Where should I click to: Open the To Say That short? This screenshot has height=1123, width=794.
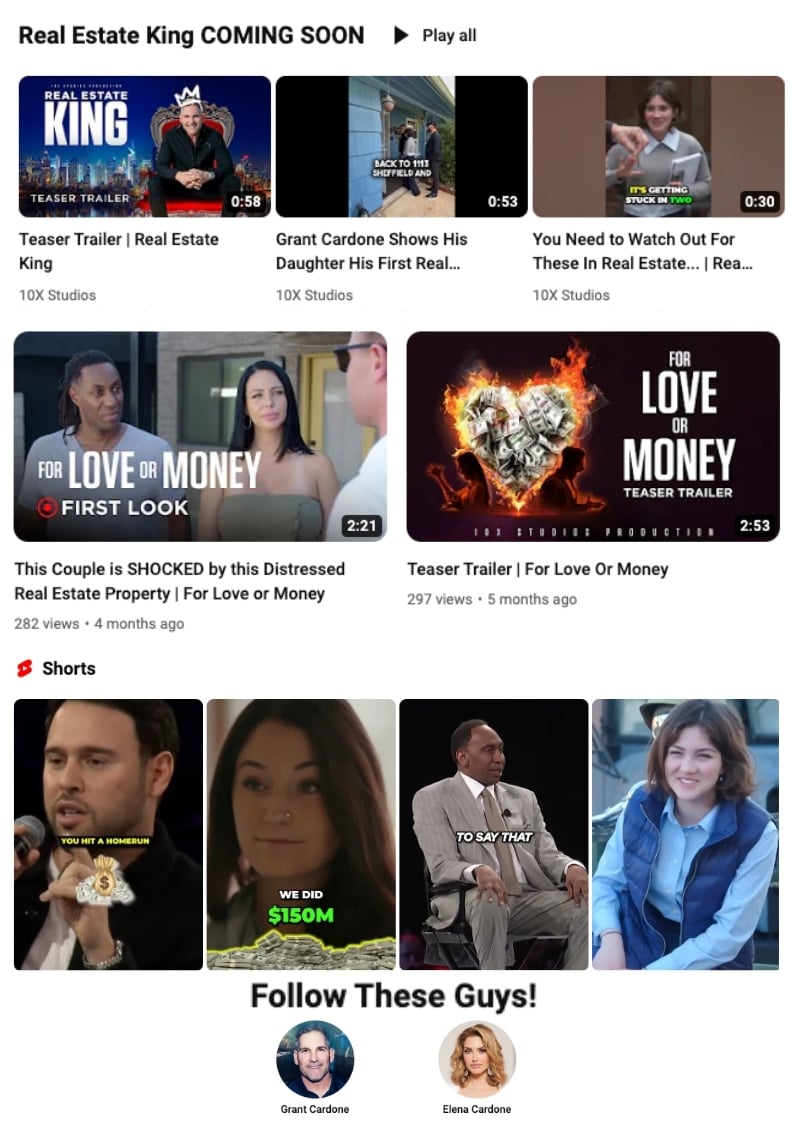494,834
